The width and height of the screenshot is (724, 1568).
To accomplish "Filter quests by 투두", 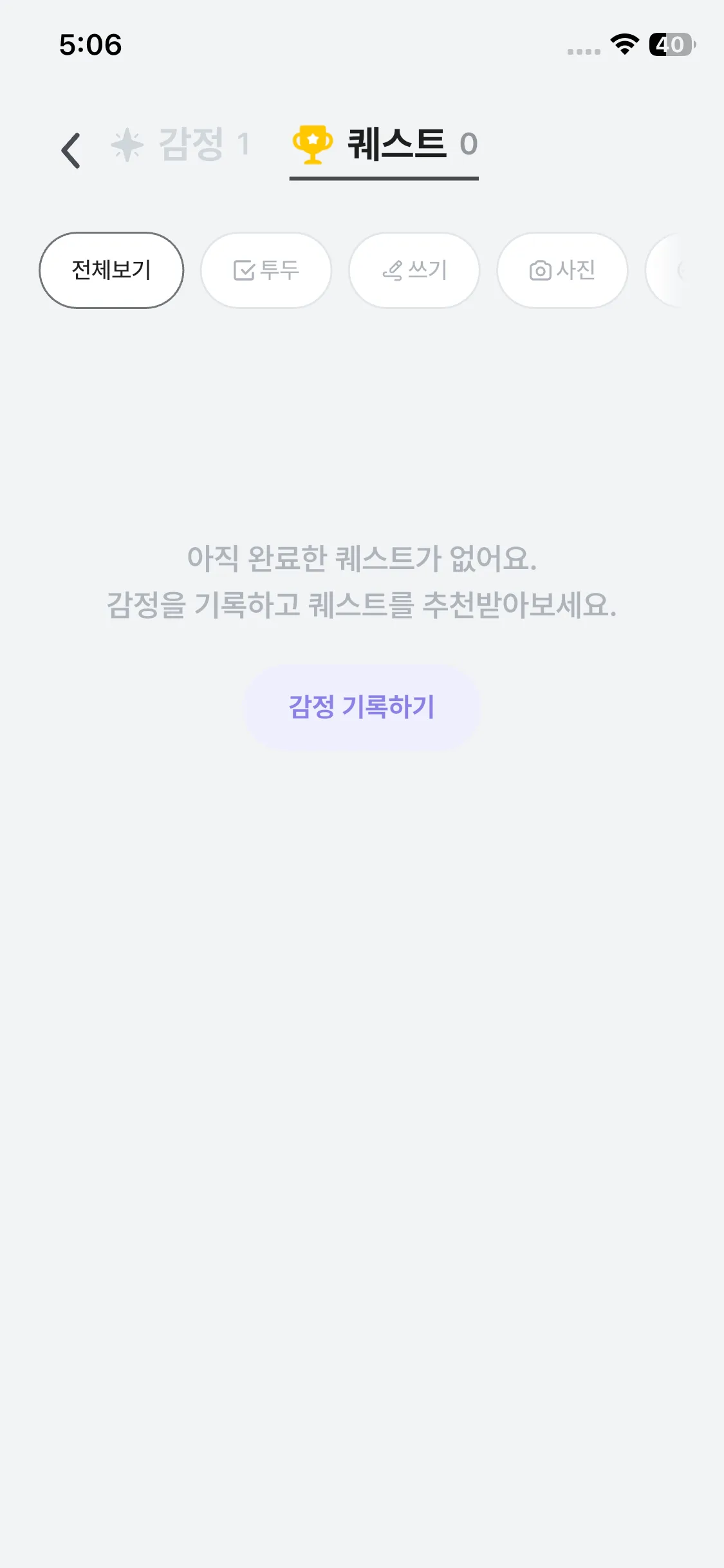I will pos(266,270).
